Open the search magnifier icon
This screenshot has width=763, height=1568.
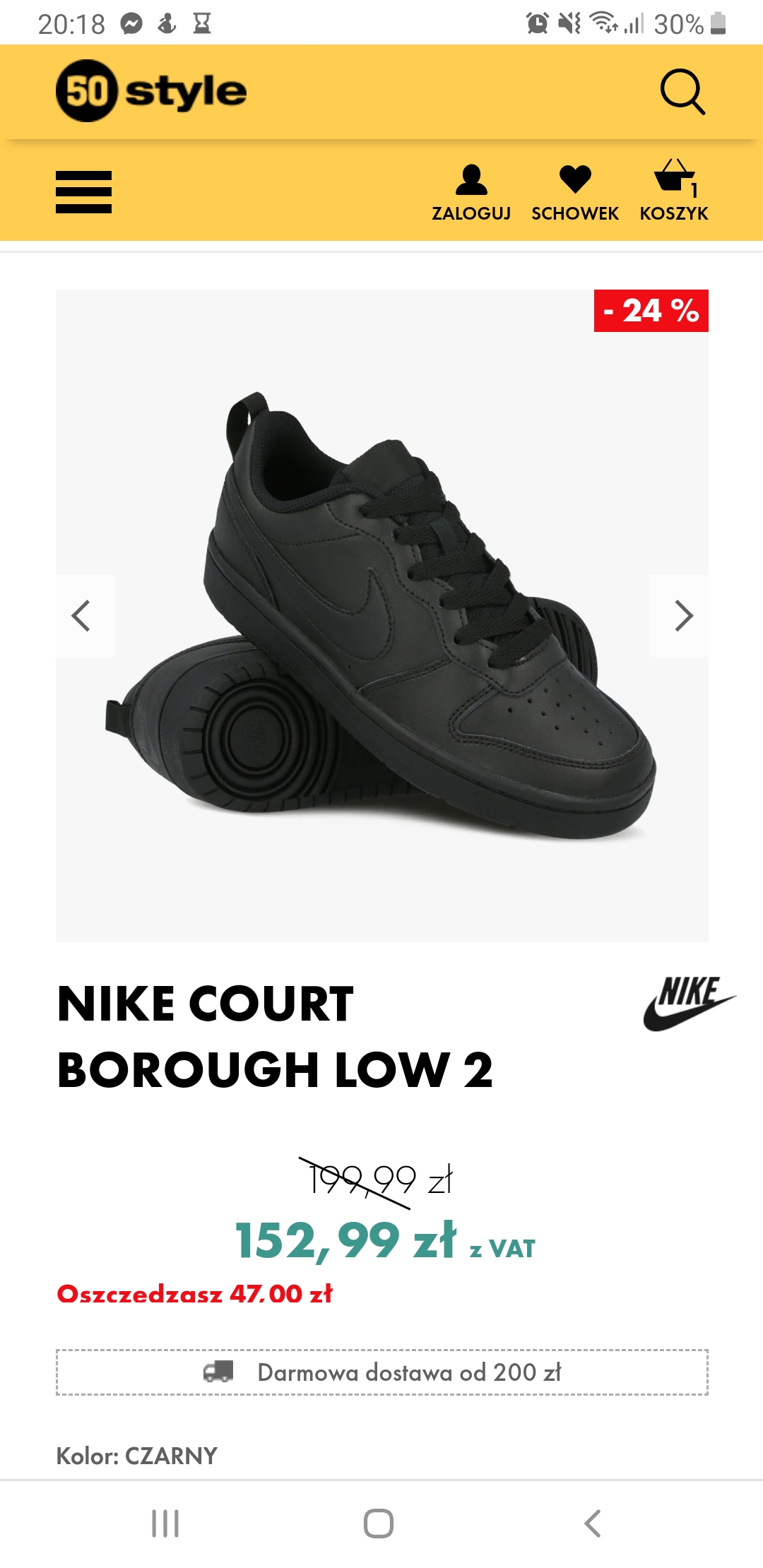682,91
